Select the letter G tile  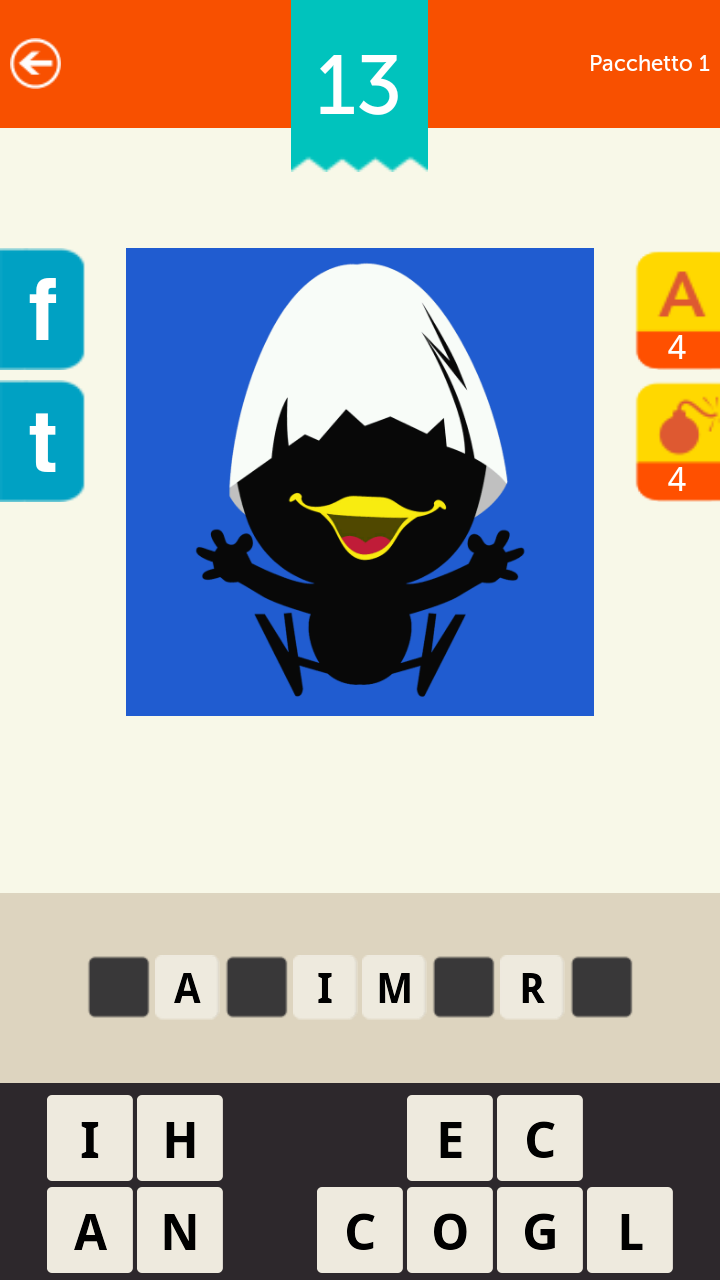(540, 1230)
